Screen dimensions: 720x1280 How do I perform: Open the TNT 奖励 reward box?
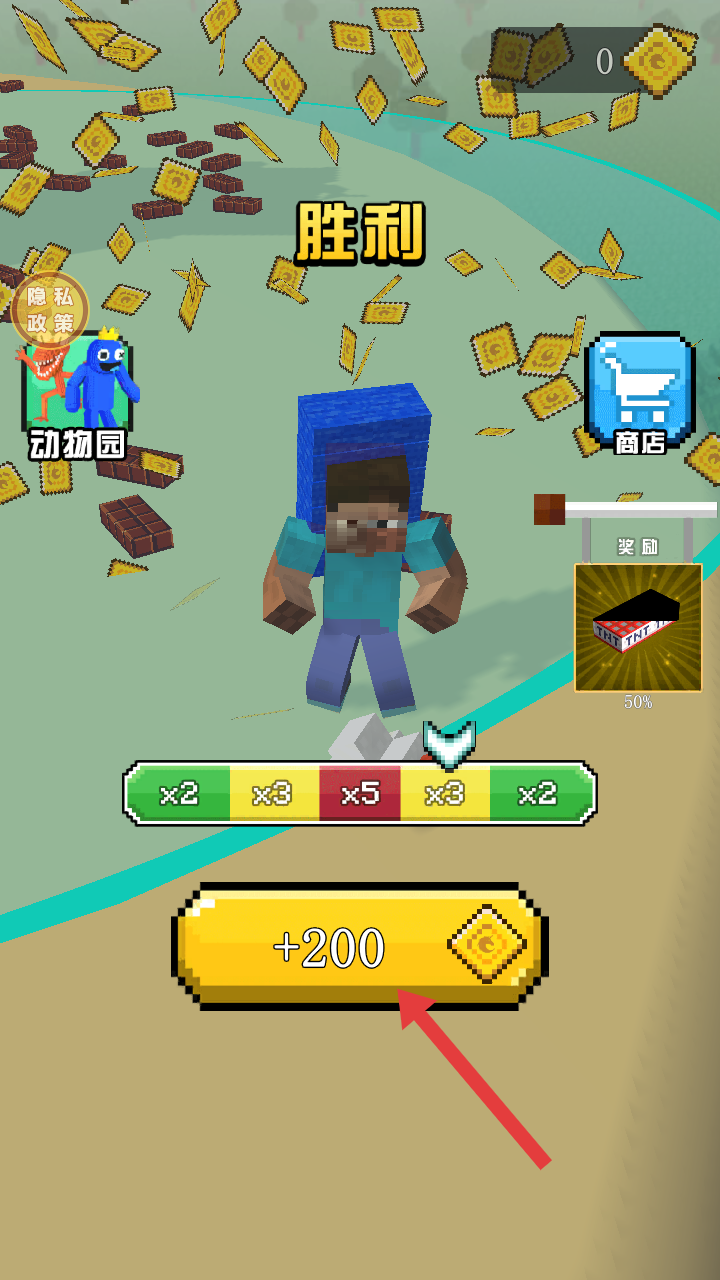click(638, 627)
